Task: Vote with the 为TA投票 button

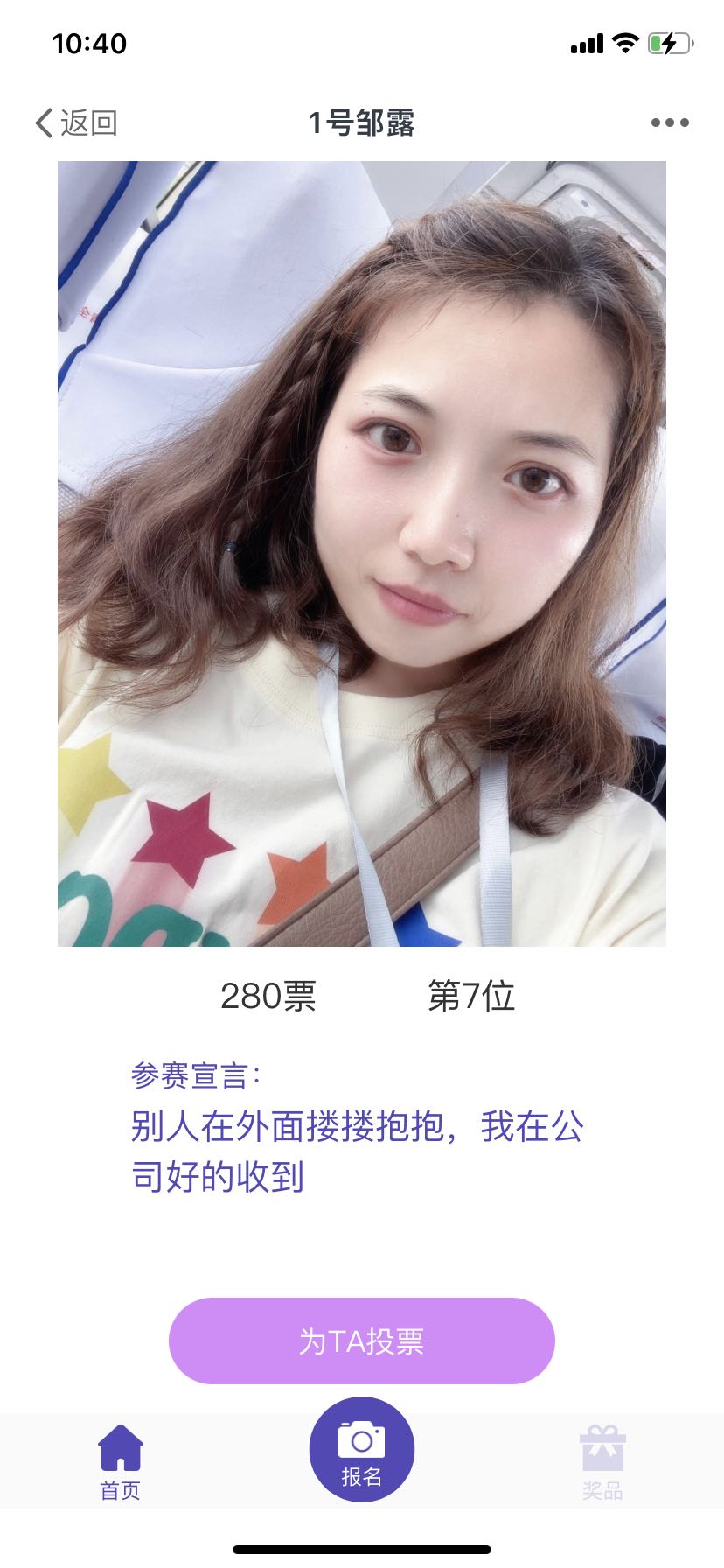Action: [361, 1340]
